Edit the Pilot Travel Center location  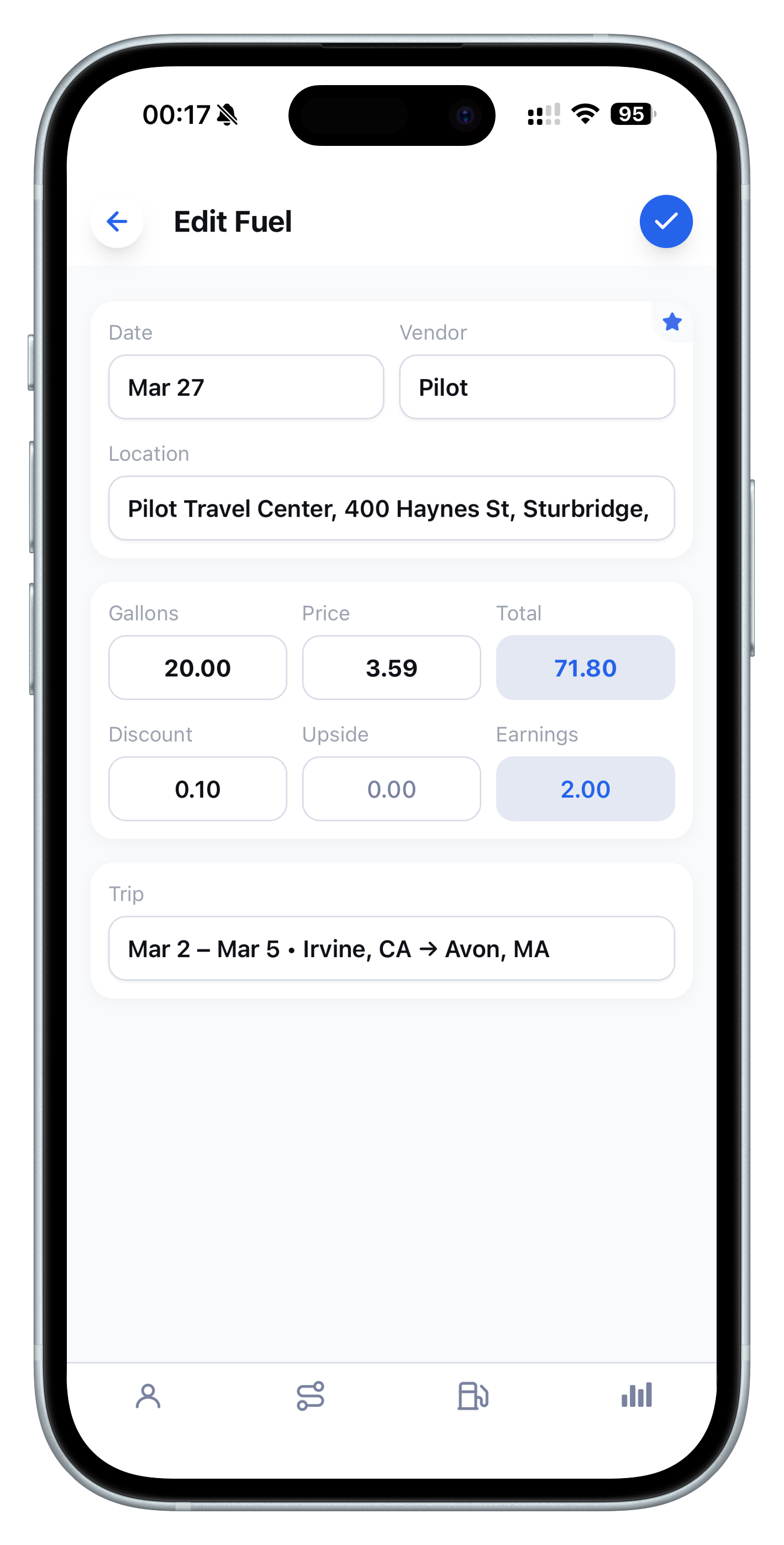[391, 508]
